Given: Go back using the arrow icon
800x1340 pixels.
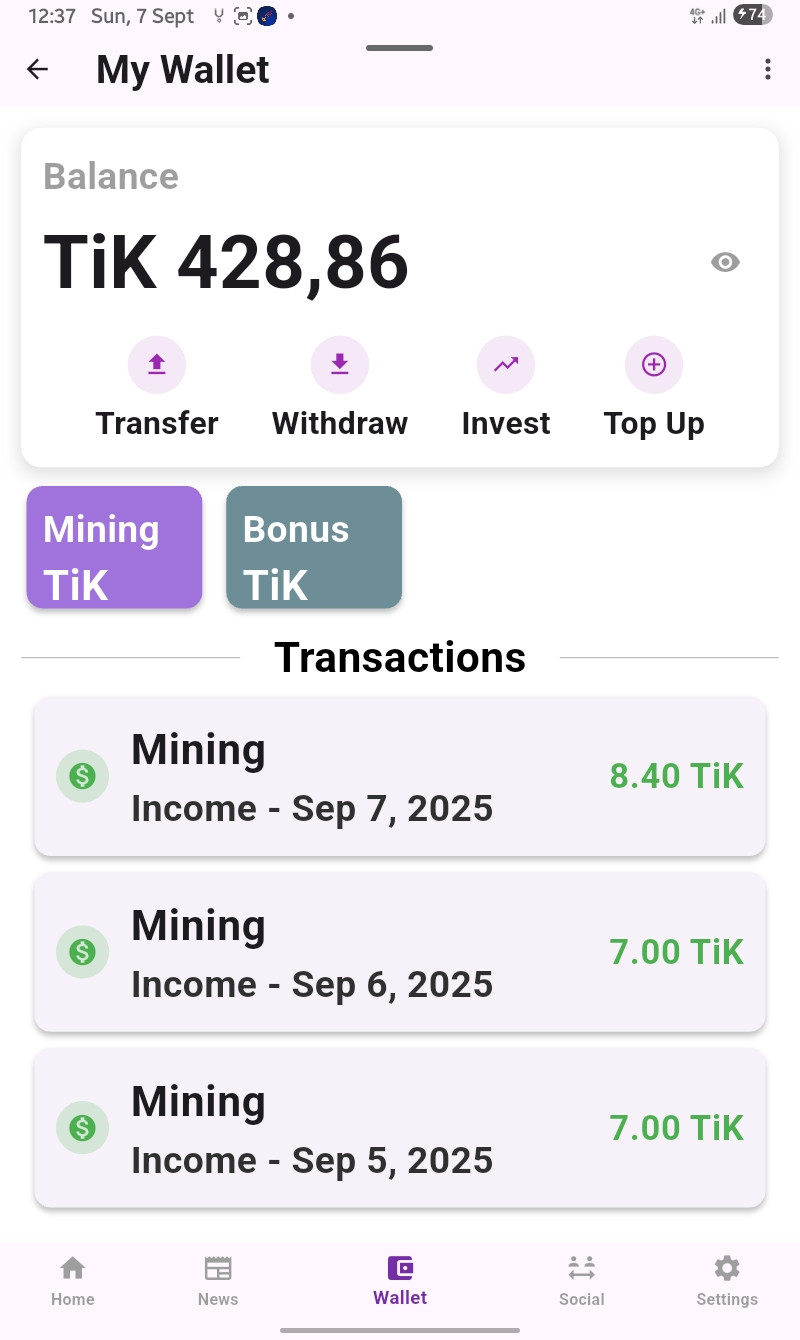Looking at the screenshot, I should point(37,69).
